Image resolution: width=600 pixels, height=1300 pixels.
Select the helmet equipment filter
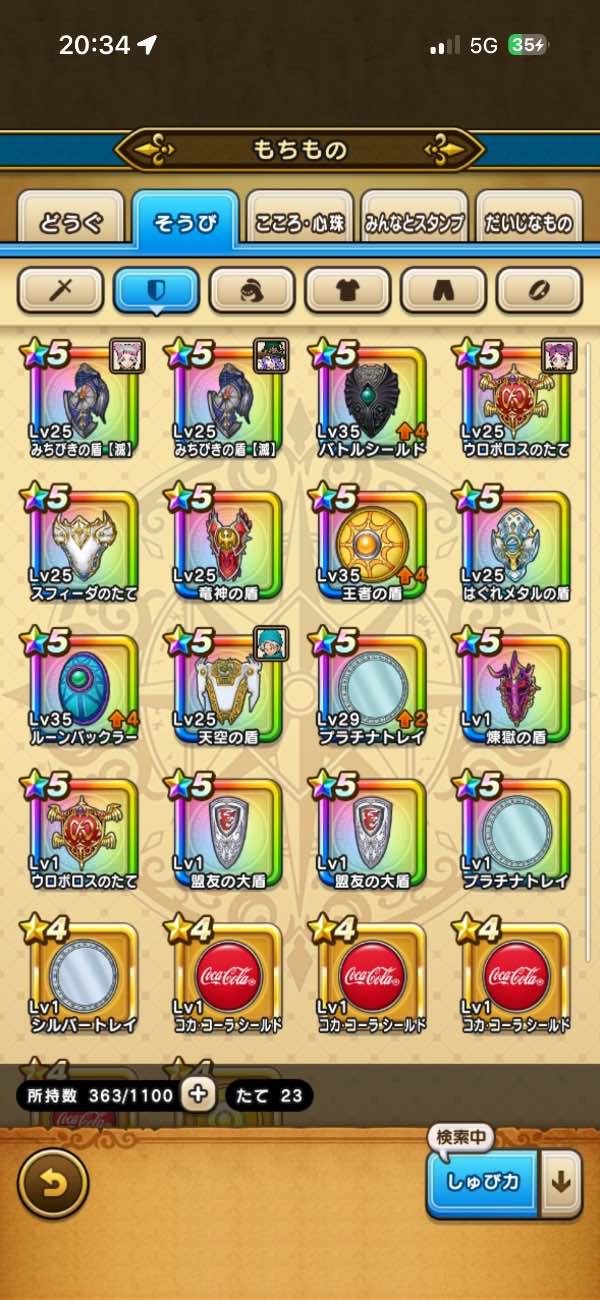pyautogui.click(x=252, y=291)
